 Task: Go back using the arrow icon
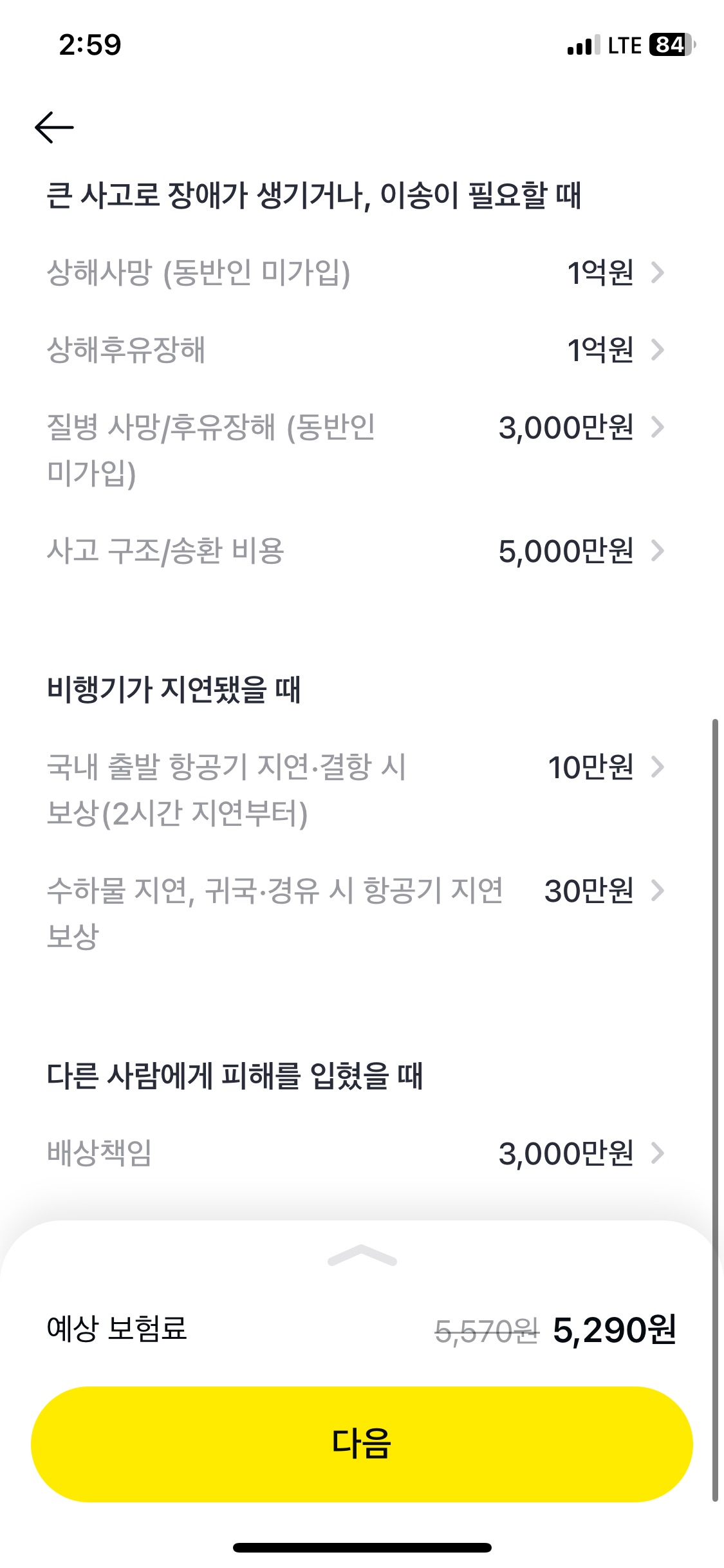click(x=54, y=127)
